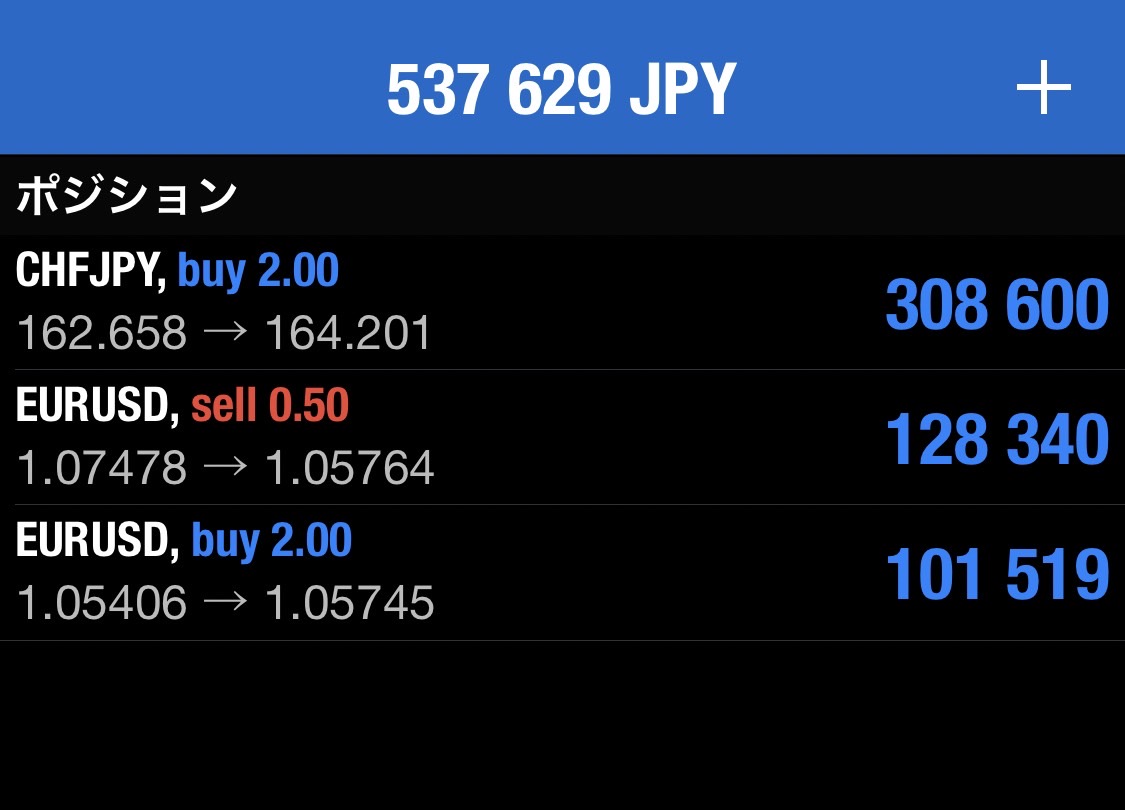Select the EURUSD sell 0.50 position

(562, 437)
